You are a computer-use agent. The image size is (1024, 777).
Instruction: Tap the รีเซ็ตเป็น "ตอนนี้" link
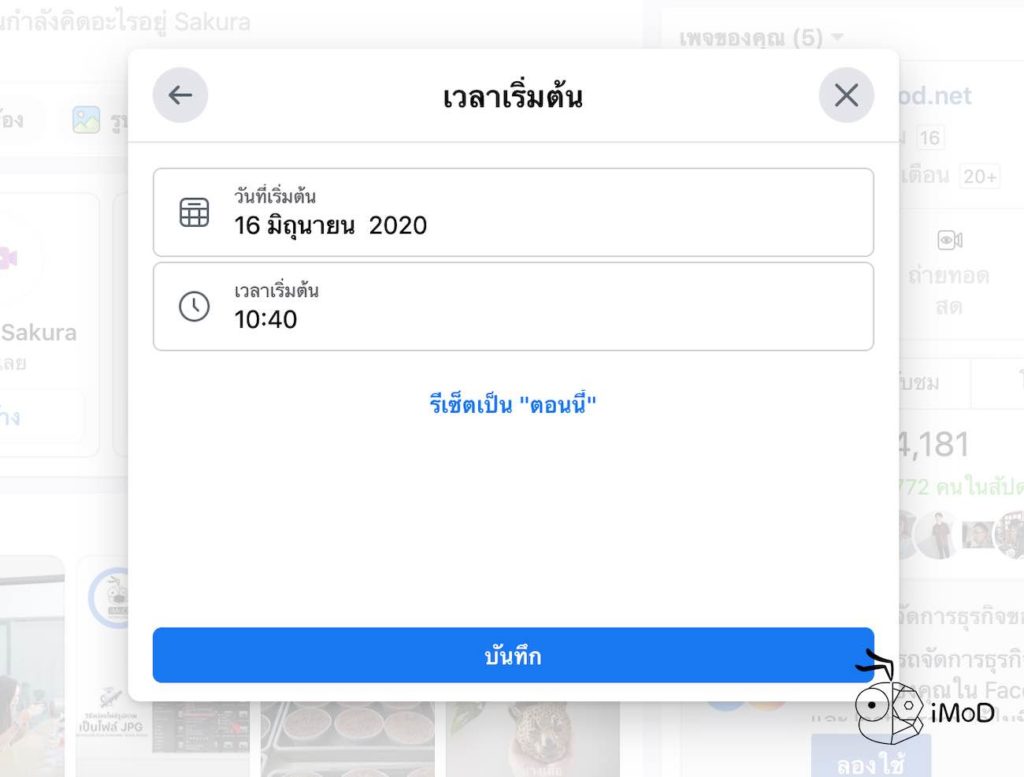[x=513, y=405]
